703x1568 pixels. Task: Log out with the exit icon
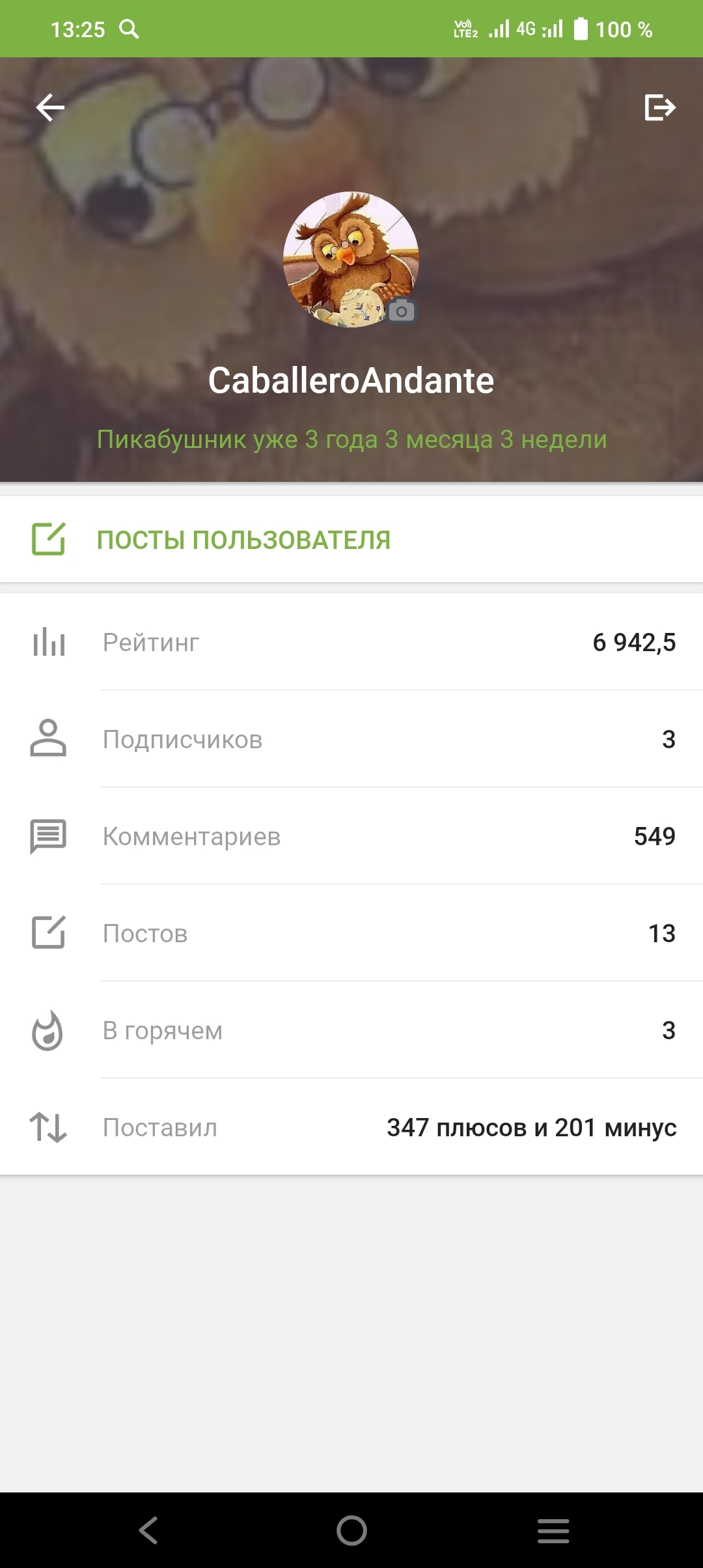coord(659,107)
